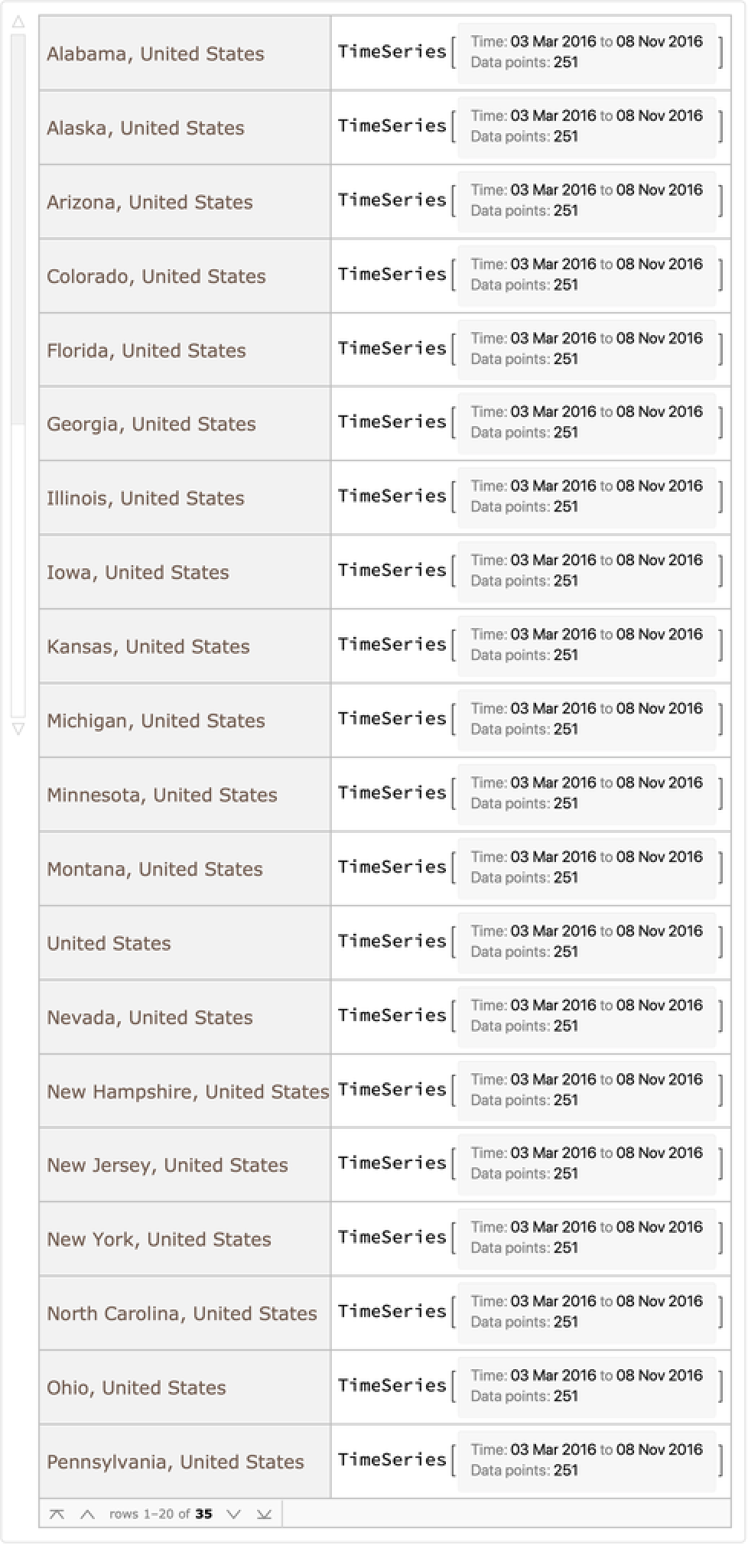Viewport: 748px width, 1568px height.
Task: Jump to the last rows of the dataset
Action: pyautogui.click(x=265, y=1514)
